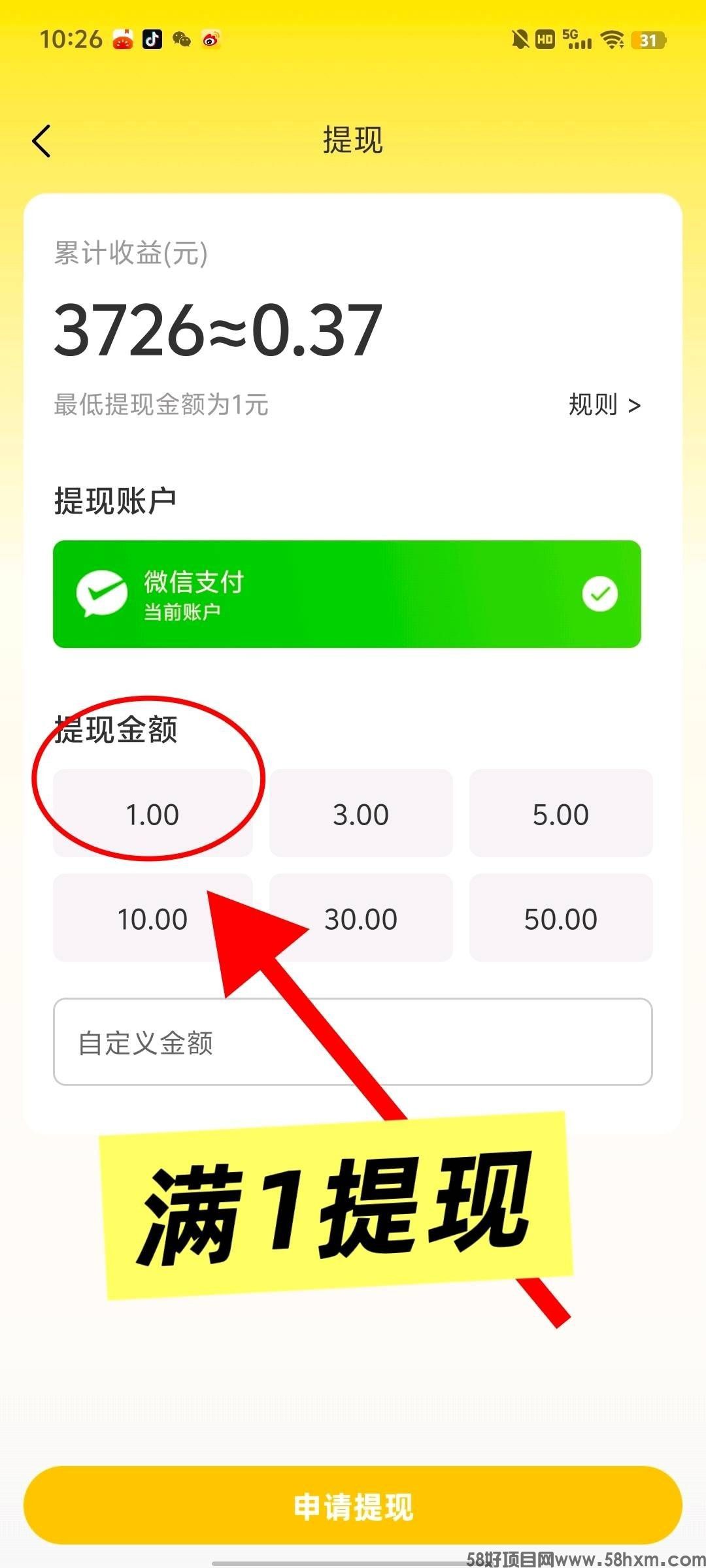Open the 规则 rules link
Screen dimensions: 706x1568
click(x=604, y=405)
